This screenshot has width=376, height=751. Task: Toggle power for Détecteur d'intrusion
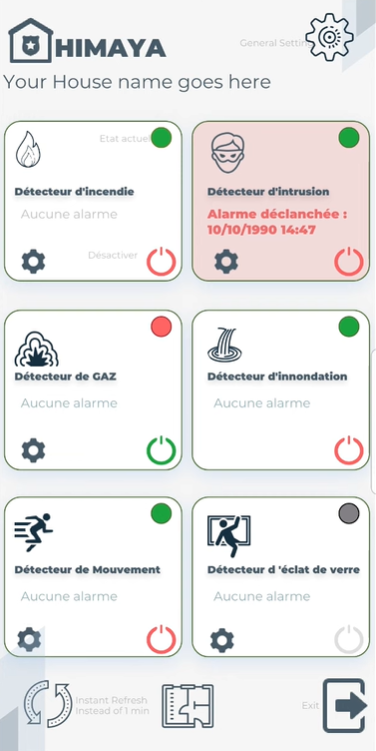pos(349,262)
